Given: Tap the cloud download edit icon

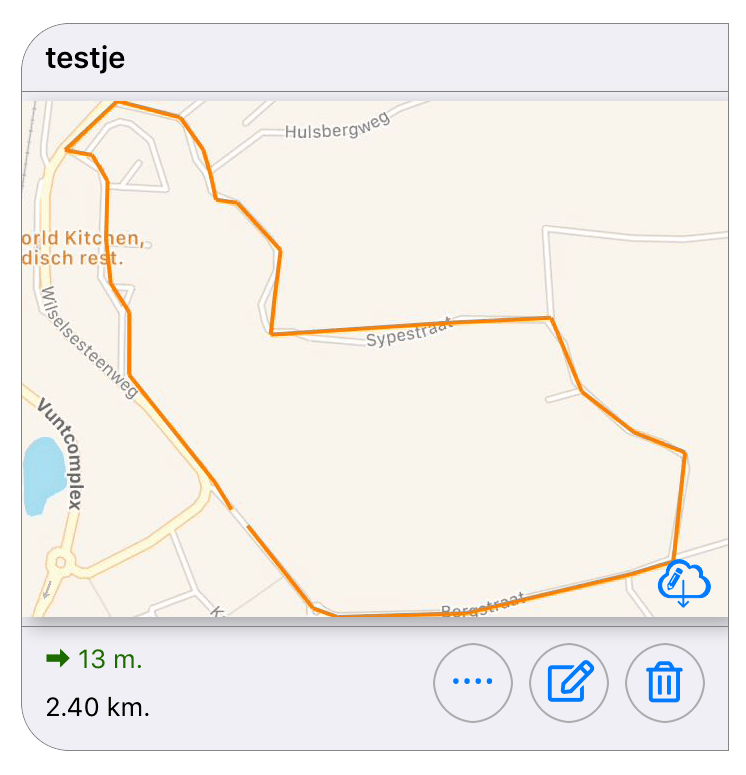Looking at the screenshot, I should point(684,584).
